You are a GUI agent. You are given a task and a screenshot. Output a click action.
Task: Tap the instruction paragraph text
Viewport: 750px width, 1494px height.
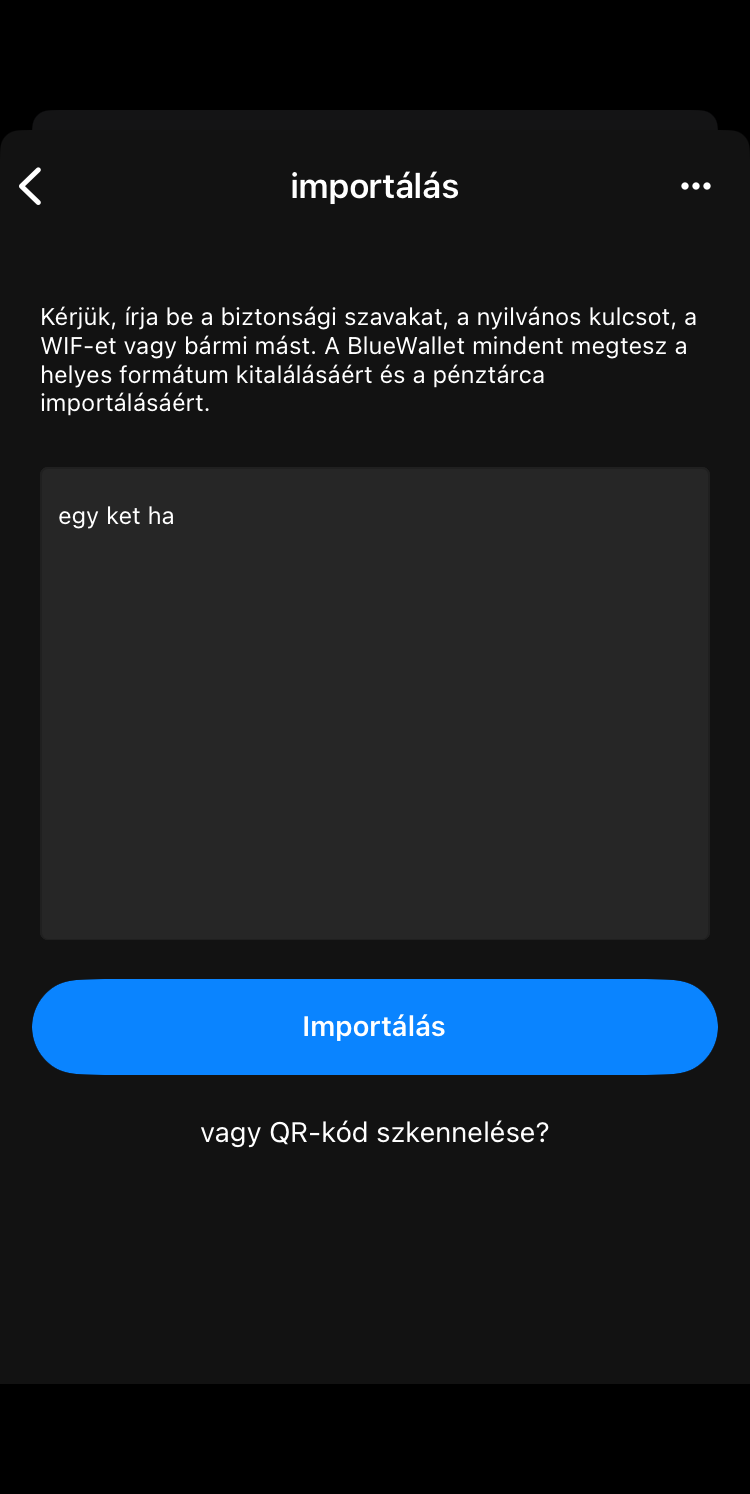point(375,360)
